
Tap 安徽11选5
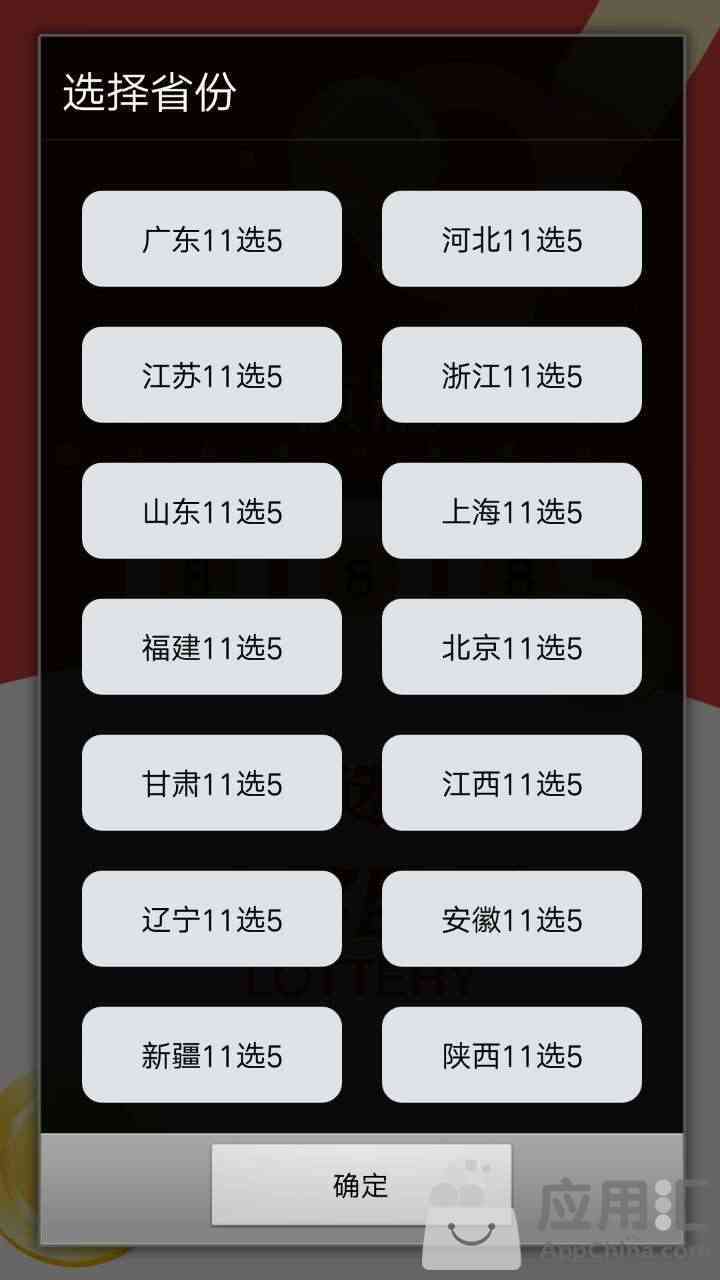[x=512, y=919]
